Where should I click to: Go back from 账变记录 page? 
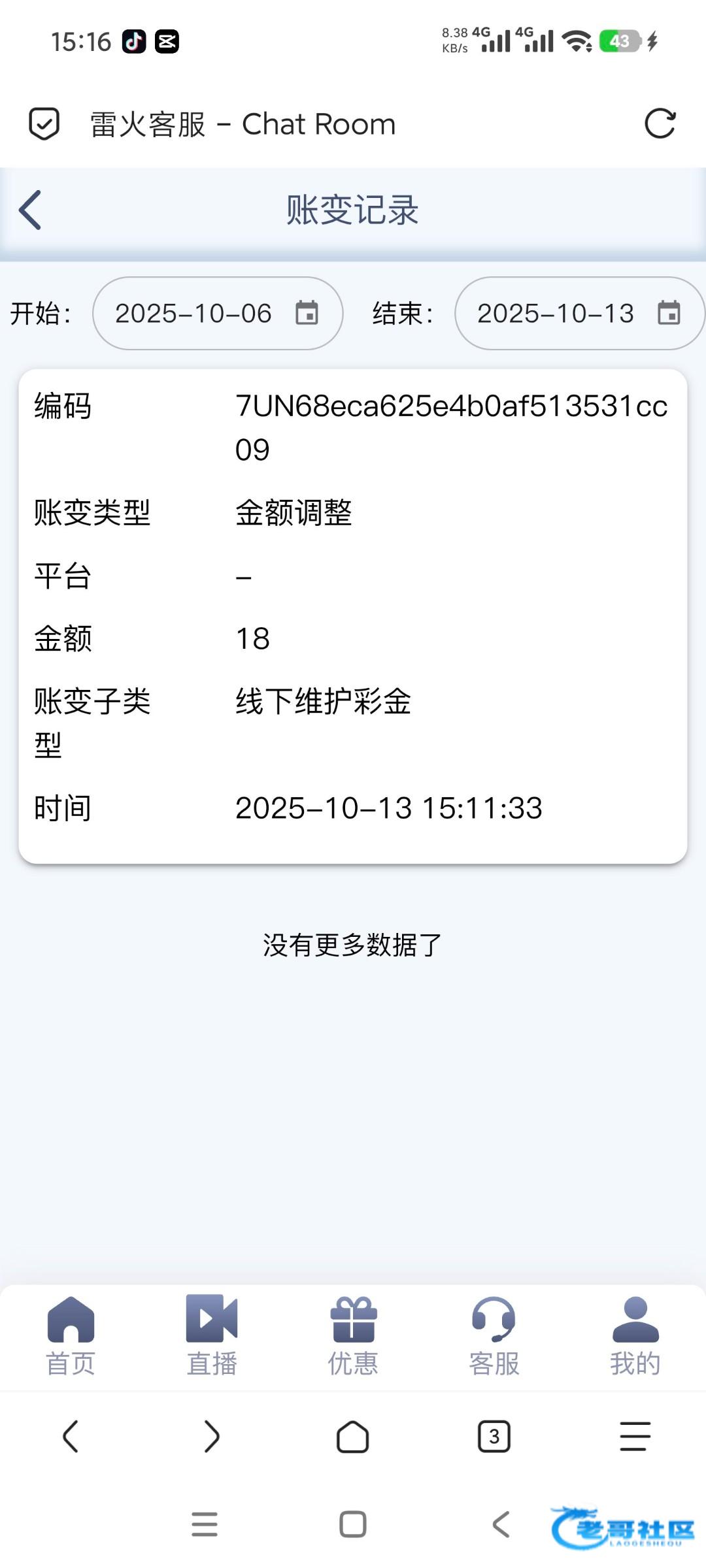click(30, 210)
